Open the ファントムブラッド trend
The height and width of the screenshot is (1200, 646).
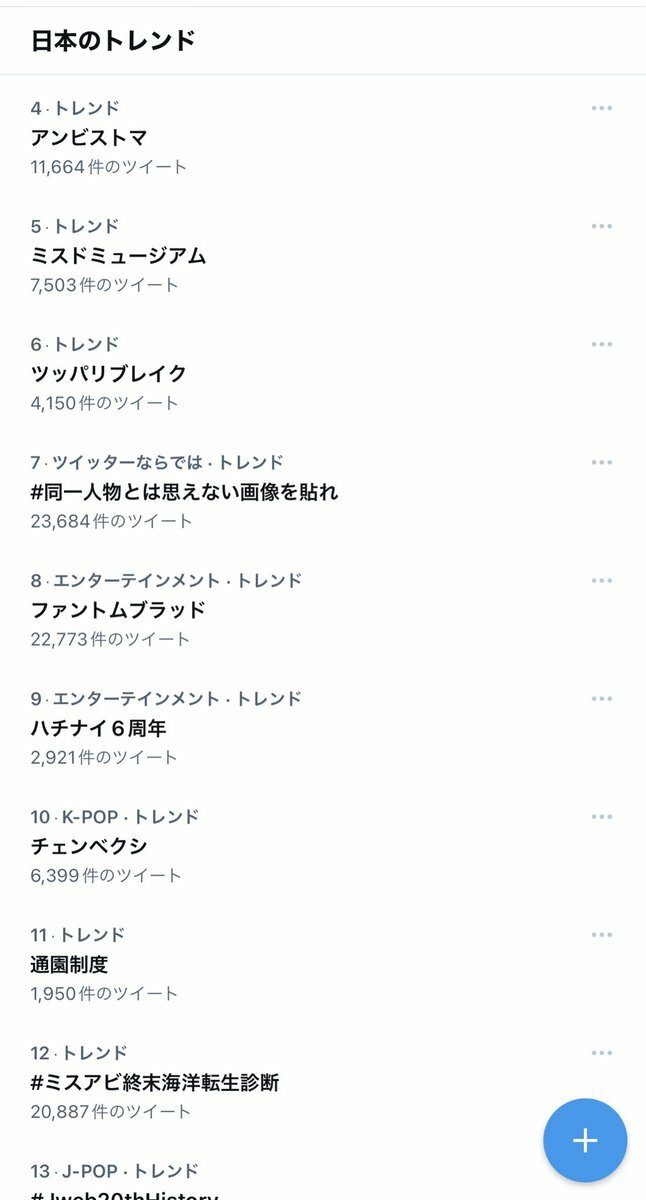[323, 609]
